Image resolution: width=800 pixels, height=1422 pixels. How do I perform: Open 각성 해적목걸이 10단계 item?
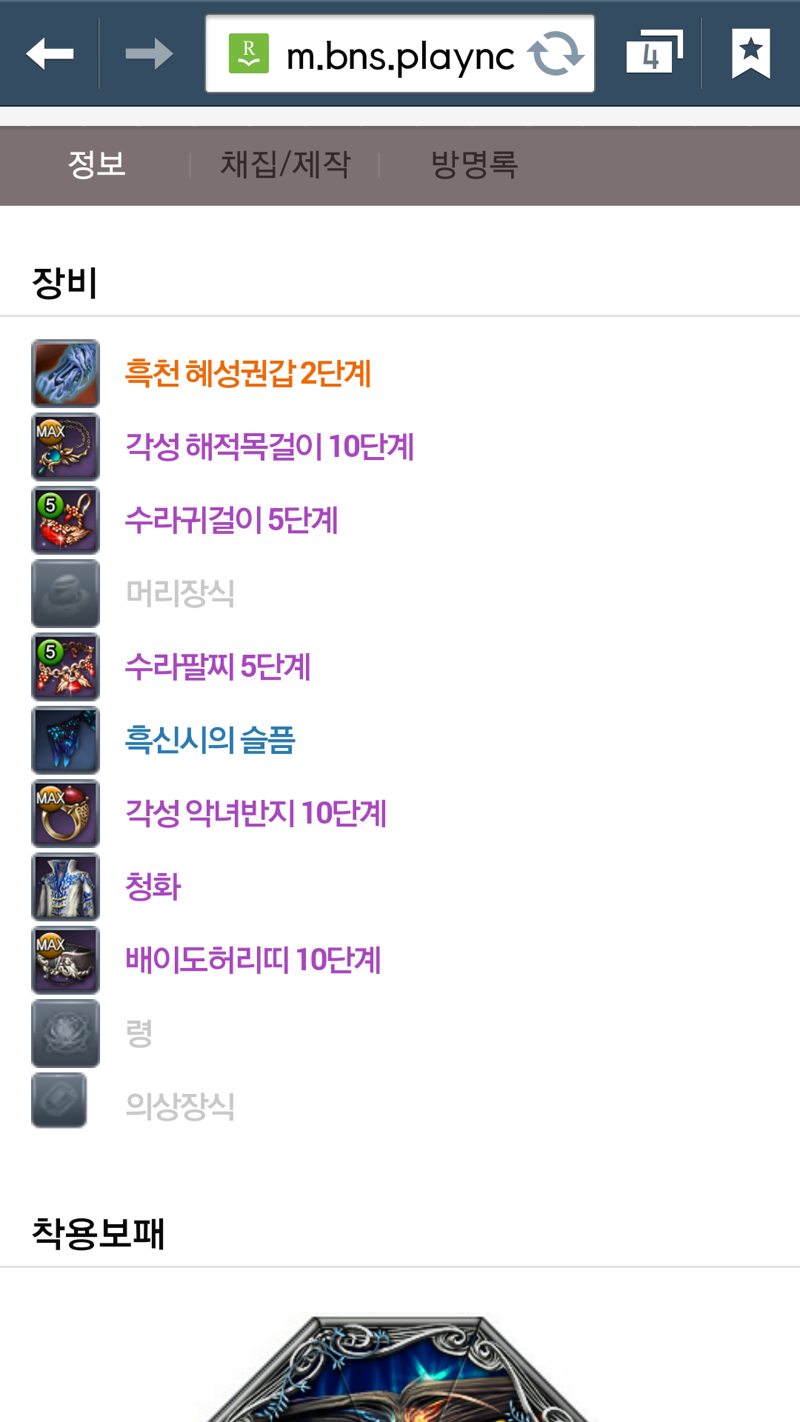click(x=269, y=447)
